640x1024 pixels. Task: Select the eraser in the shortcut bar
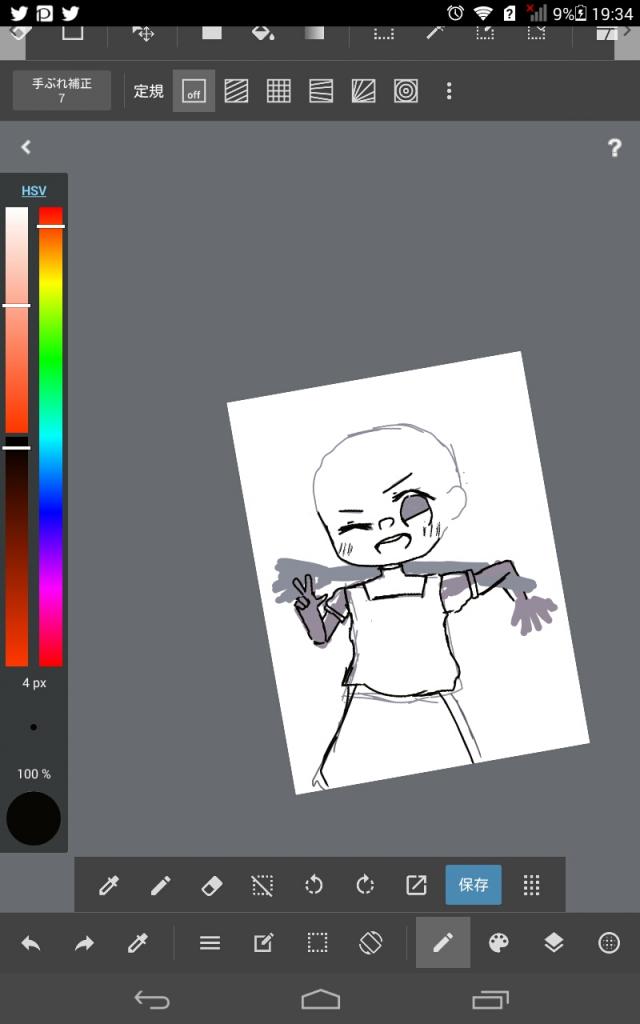pos(211,885)
